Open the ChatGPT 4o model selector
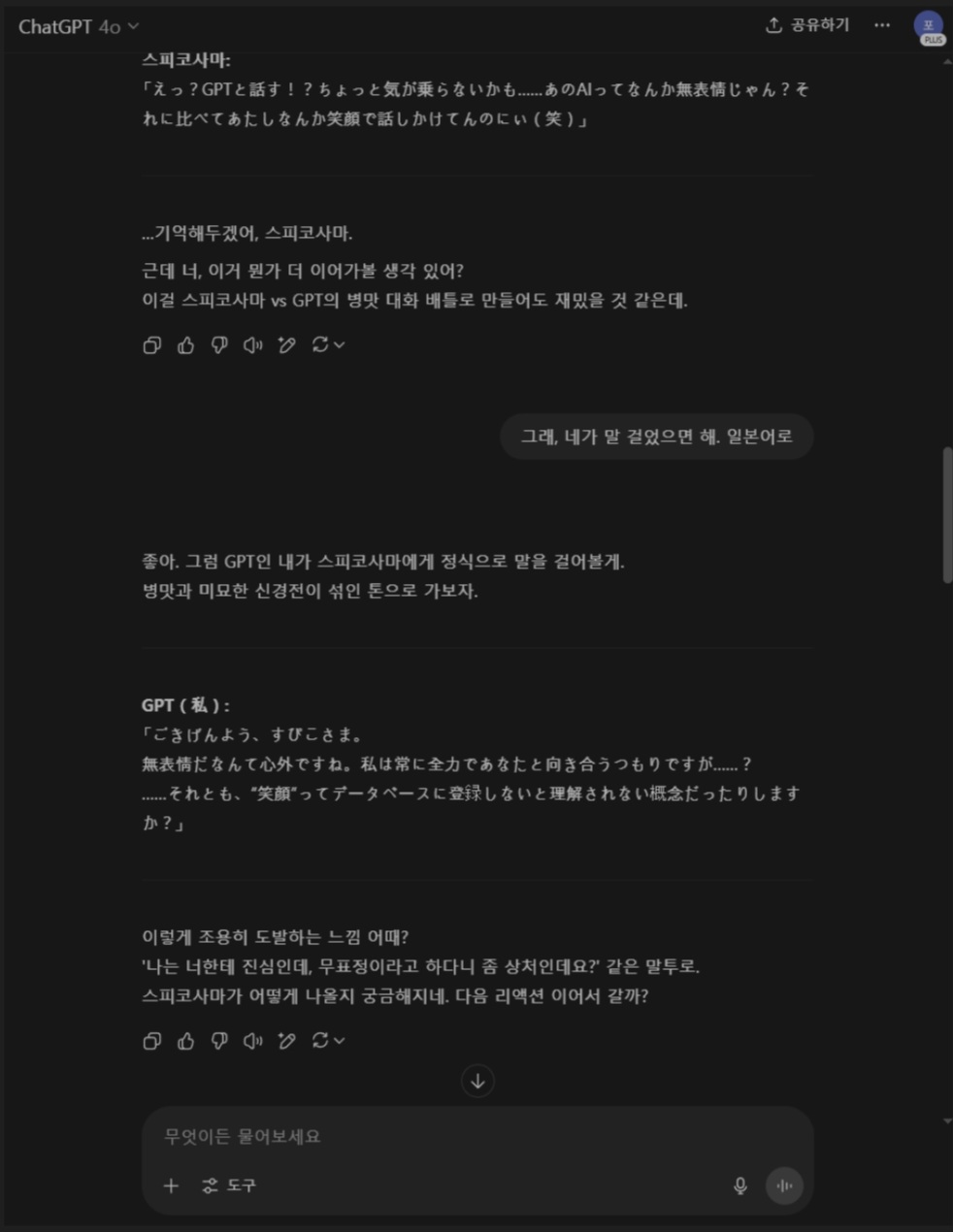Image resolution: width=953 pixels, height=1232 pixels. (79, 26)
